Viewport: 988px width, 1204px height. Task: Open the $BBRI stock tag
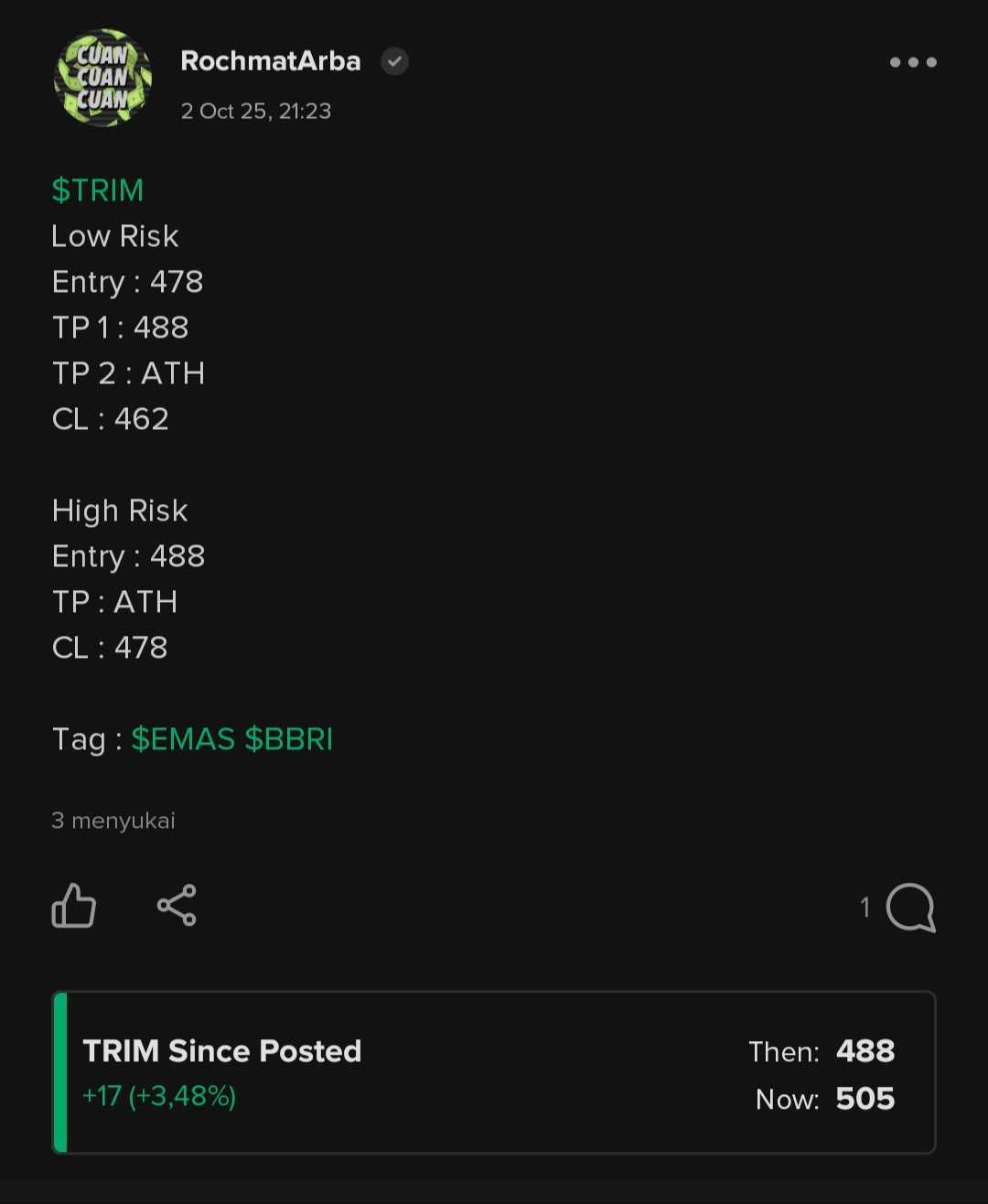click(289, 739)
